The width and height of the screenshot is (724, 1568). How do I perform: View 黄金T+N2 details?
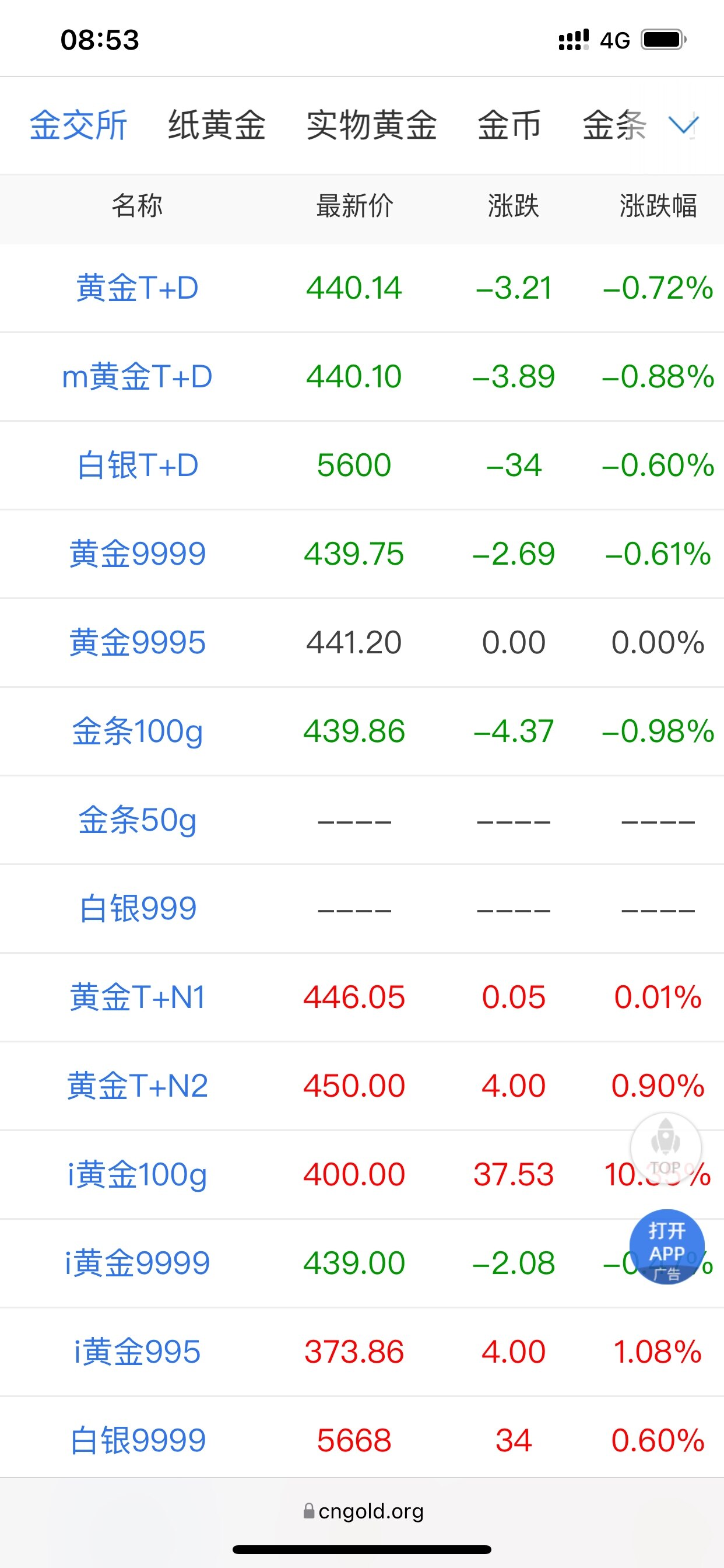coord(137,1087)
